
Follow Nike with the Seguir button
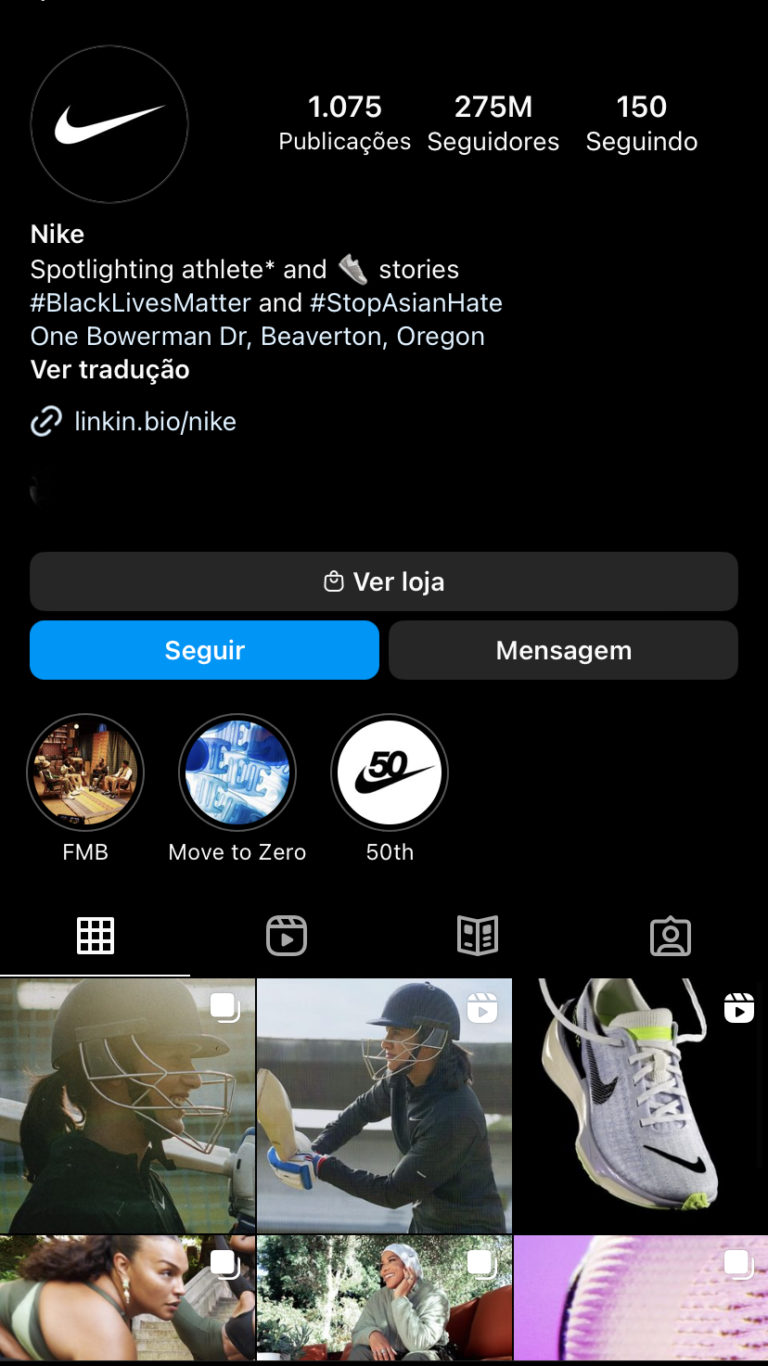point(204,650)
